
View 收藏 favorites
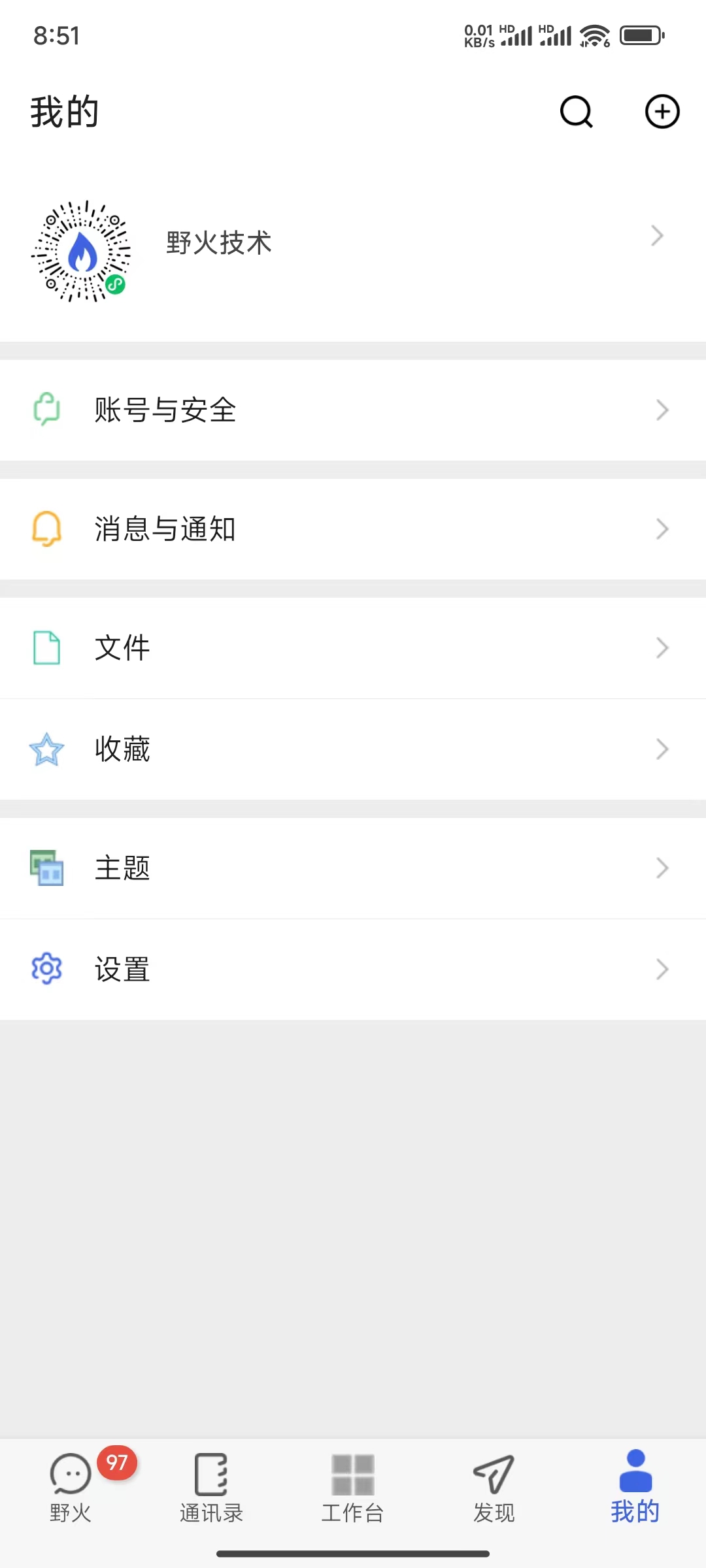[x=353, y=749]
